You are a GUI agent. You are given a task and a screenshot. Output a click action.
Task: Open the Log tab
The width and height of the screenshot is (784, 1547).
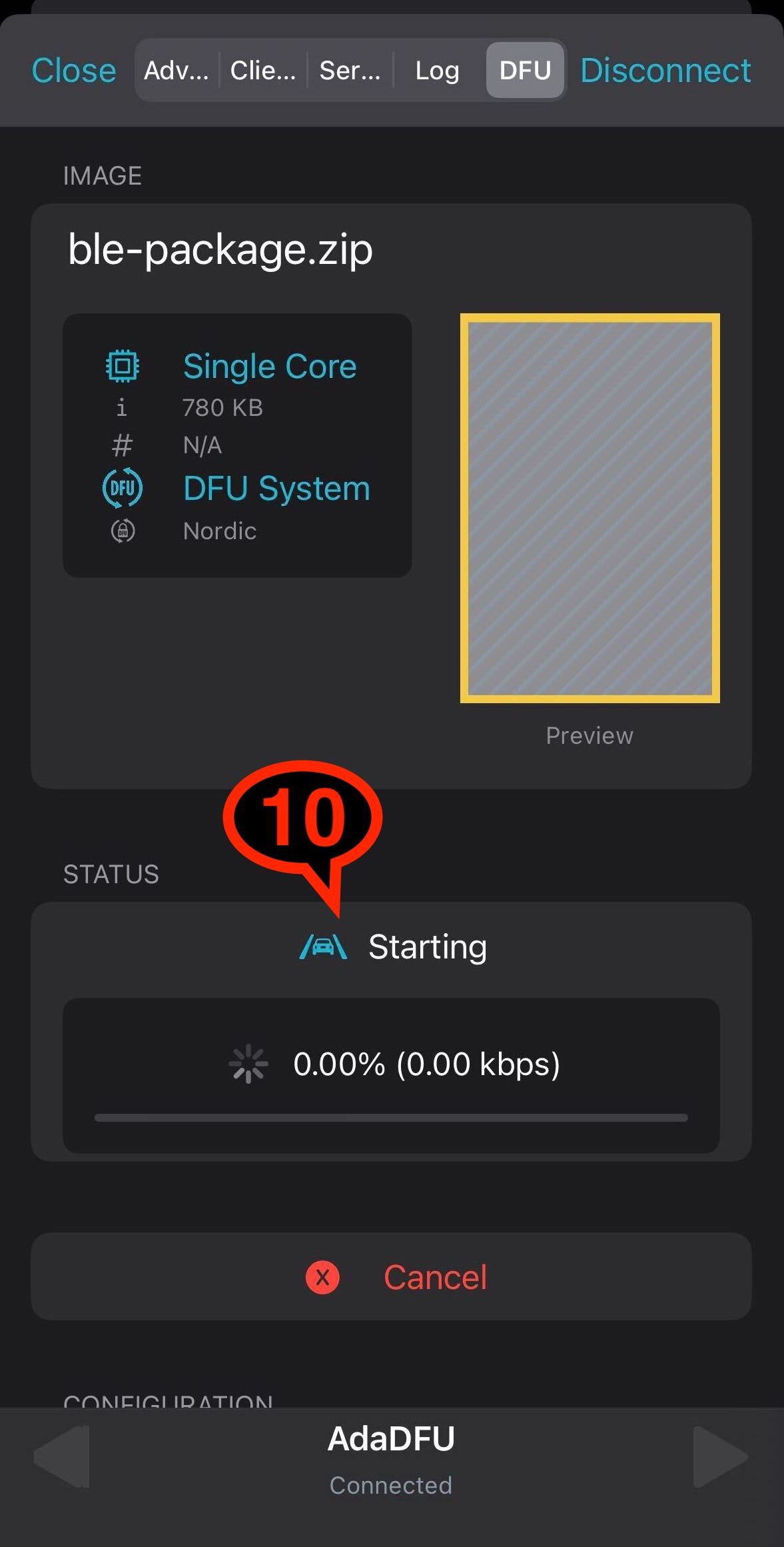438,70
